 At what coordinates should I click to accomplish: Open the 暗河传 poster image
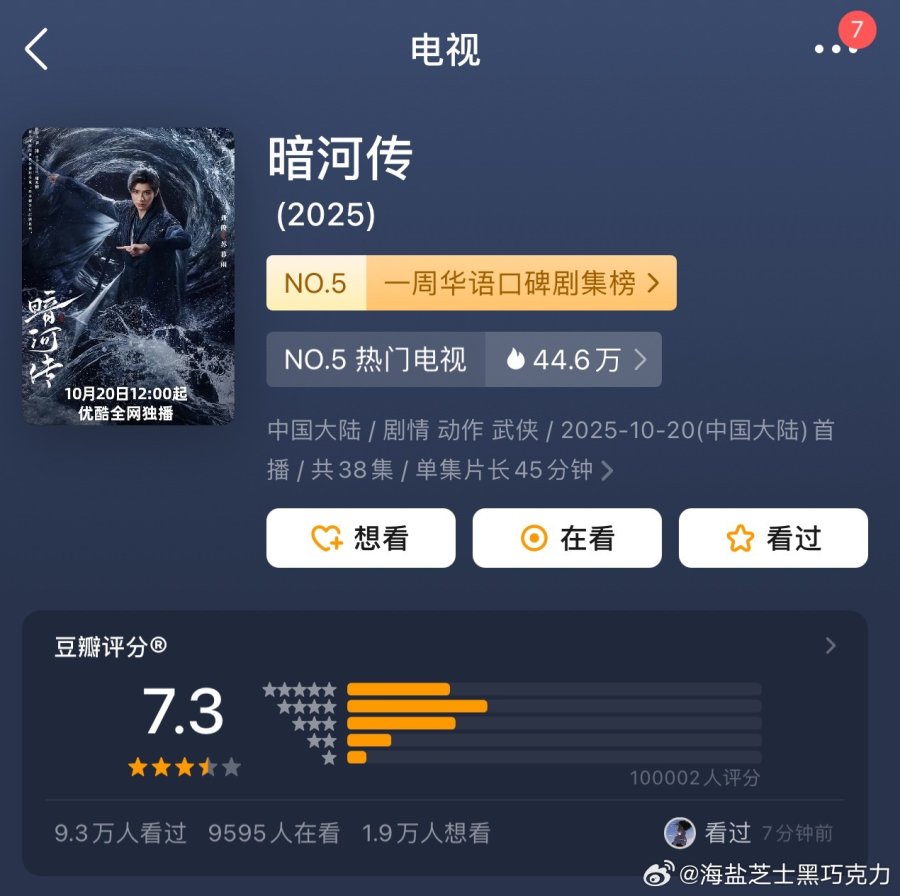128,276
